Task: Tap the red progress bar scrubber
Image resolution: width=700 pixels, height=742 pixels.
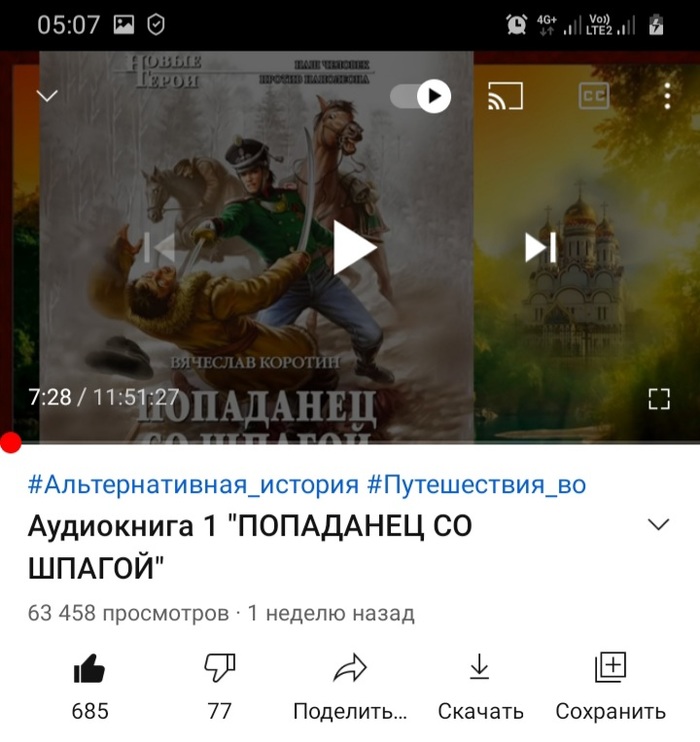Action: pos(10,442)
